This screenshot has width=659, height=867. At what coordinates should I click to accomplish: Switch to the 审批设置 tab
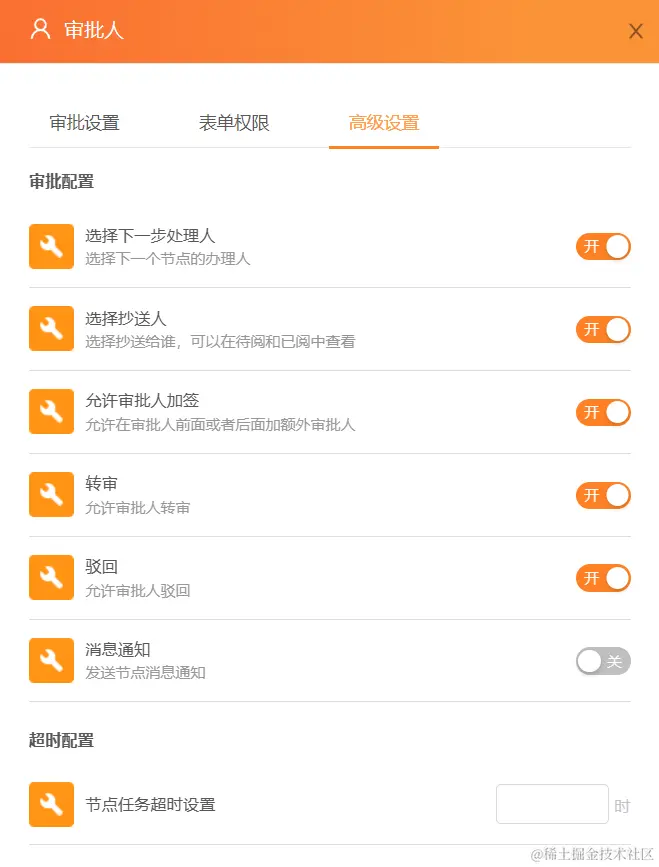tap(85, 123)
